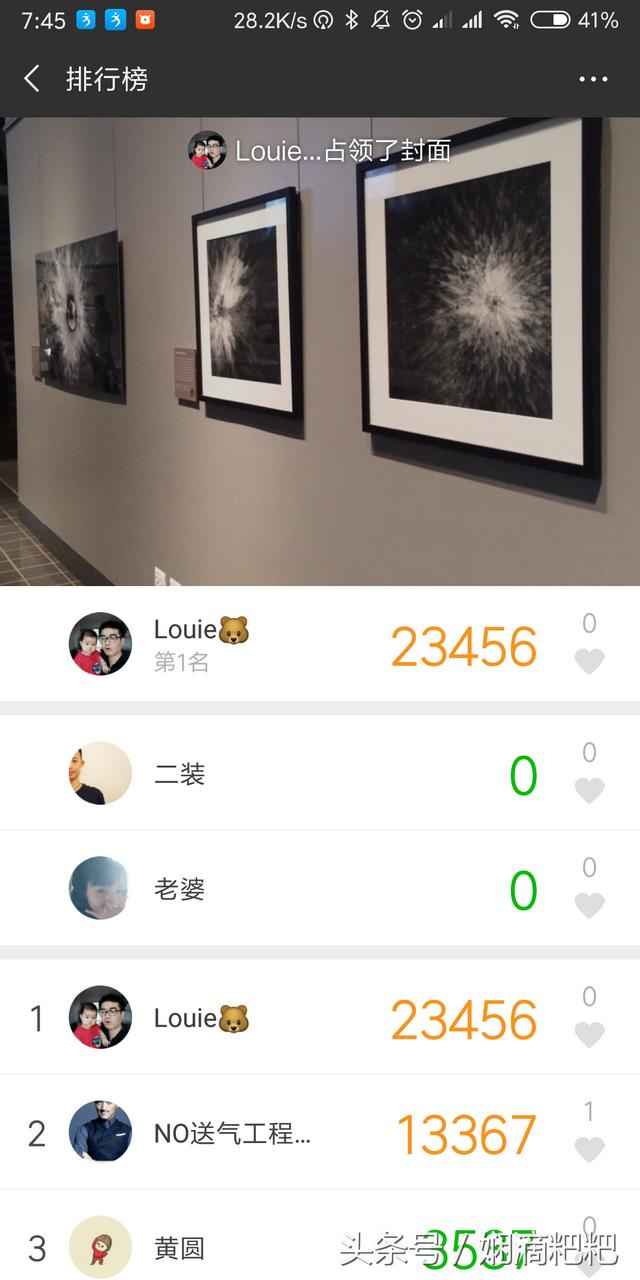Like 二装's step count
640x1280 pixels.
click(589, 790)
